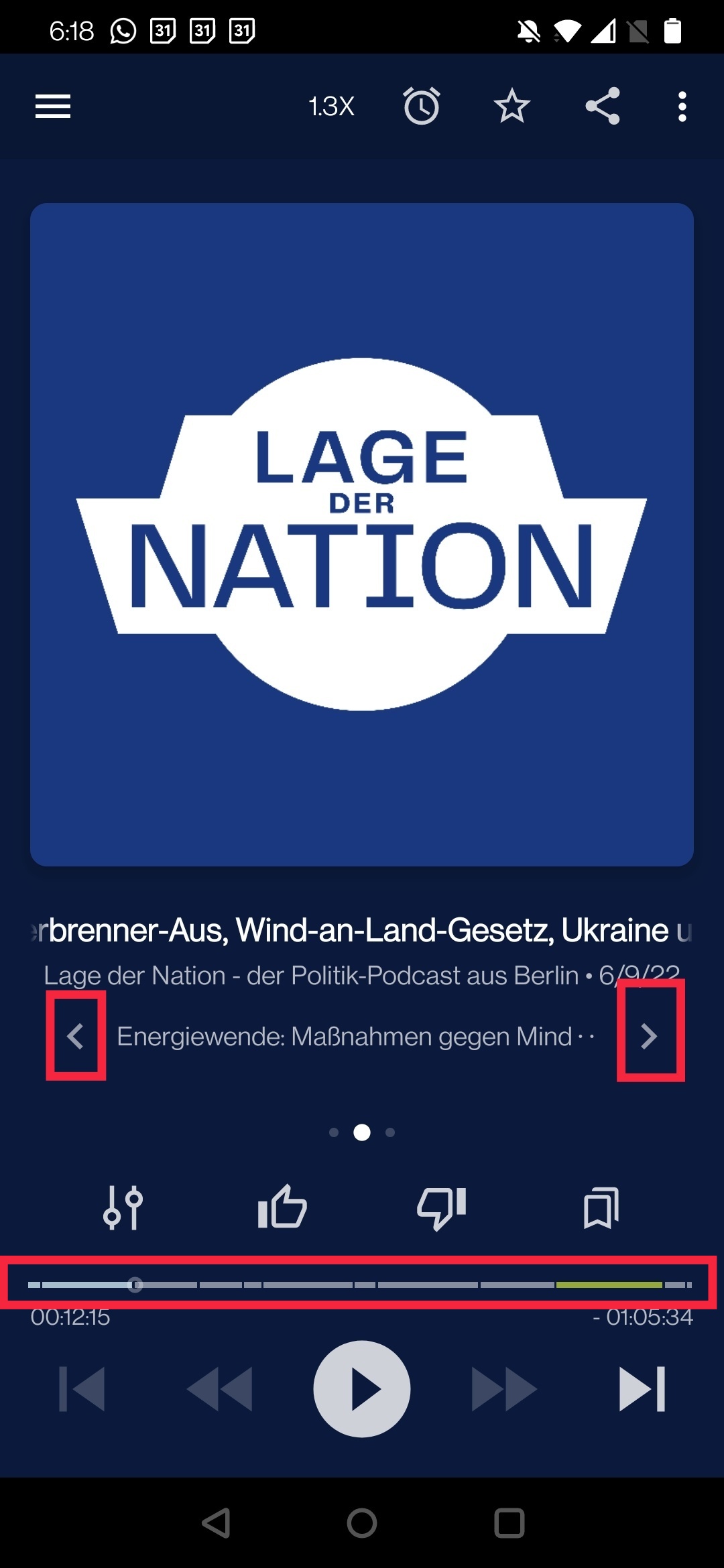
Task: Tap the playback progress bar
Action: click(362, 1285)
